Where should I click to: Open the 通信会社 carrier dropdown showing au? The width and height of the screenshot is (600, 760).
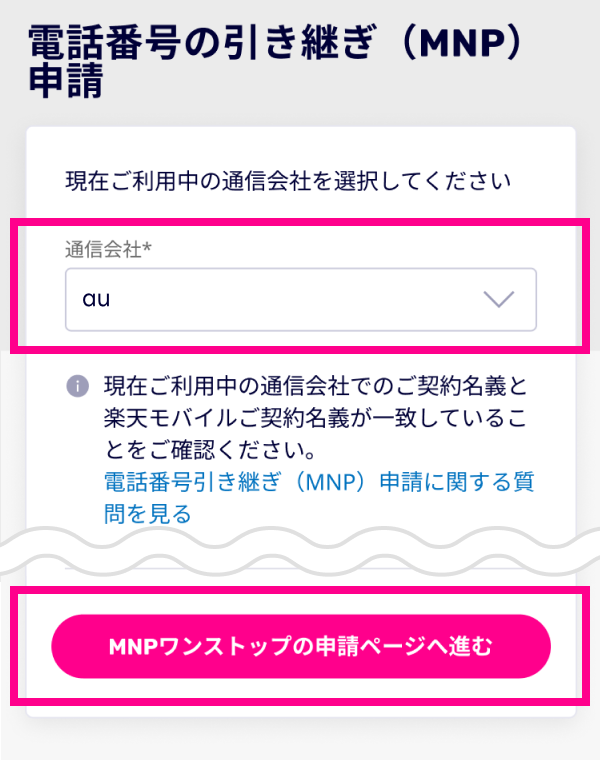(x=300, y=299)
